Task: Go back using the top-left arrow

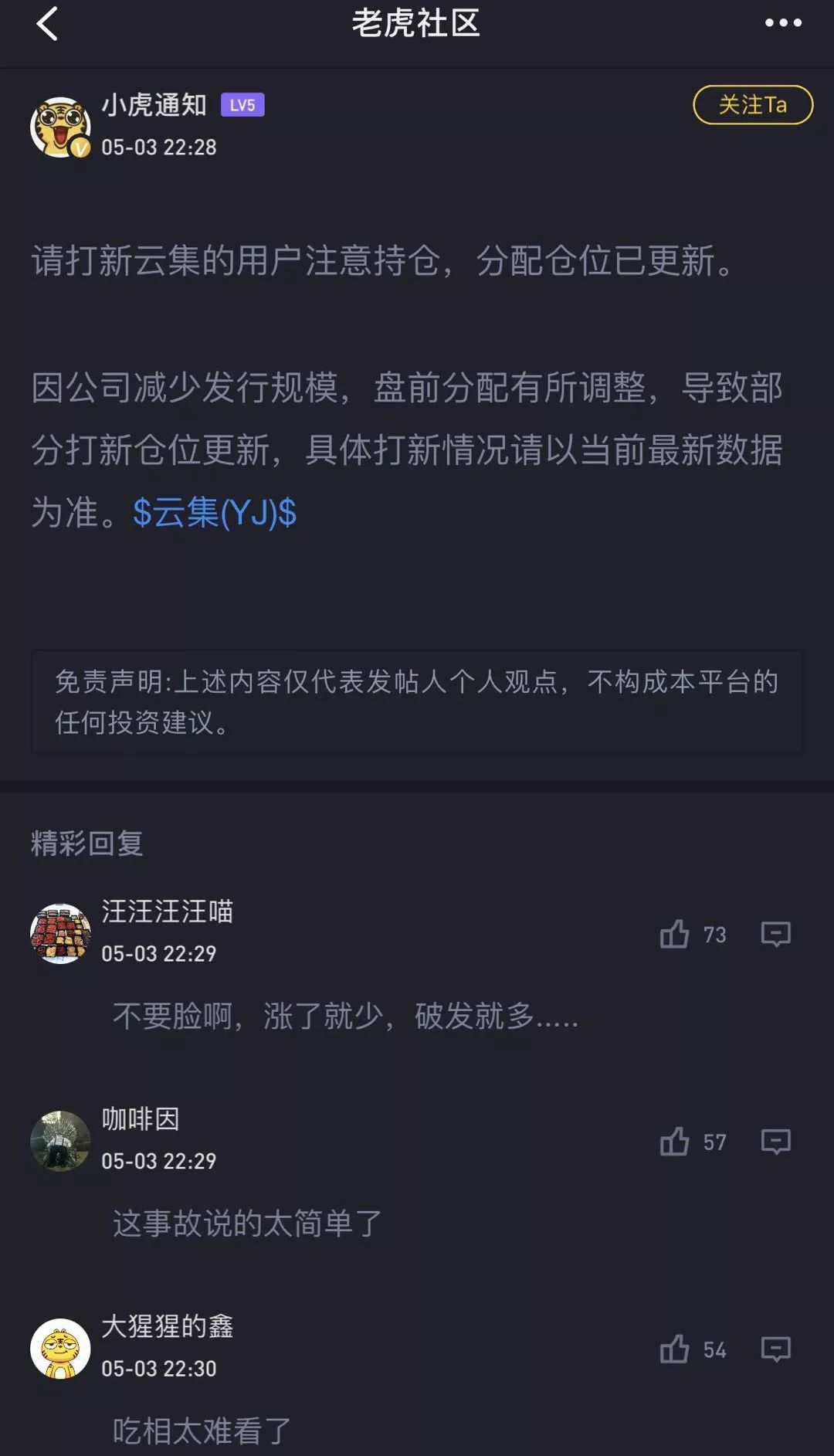Action: coord(47,23)
